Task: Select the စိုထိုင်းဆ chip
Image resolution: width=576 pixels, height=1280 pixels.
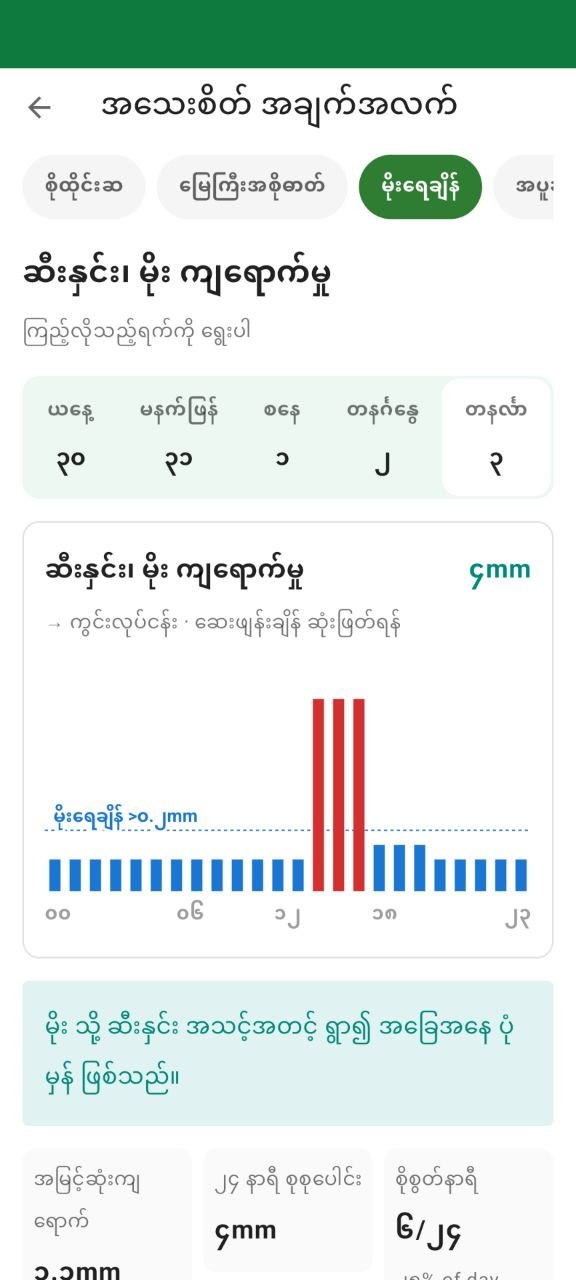Action: coord(84,187)
